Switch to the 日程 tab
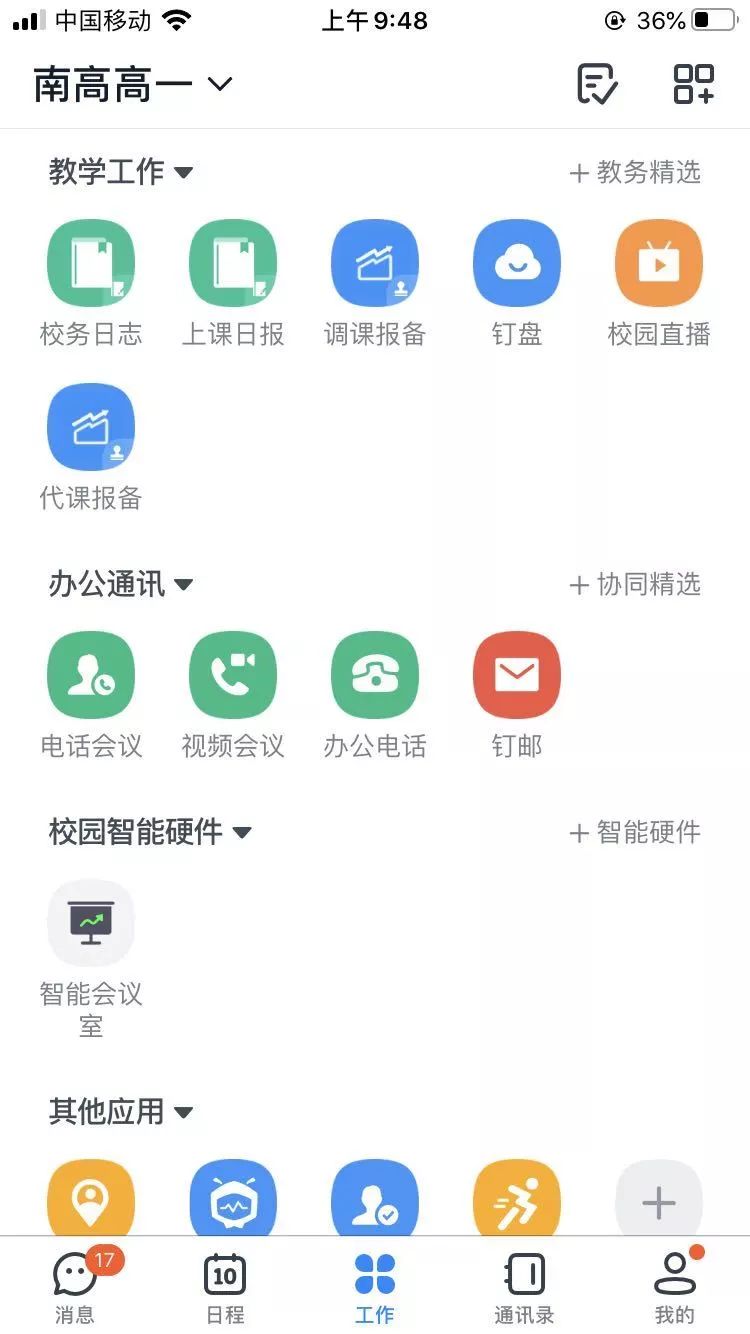750x1334 pixels. point(225,1287)
